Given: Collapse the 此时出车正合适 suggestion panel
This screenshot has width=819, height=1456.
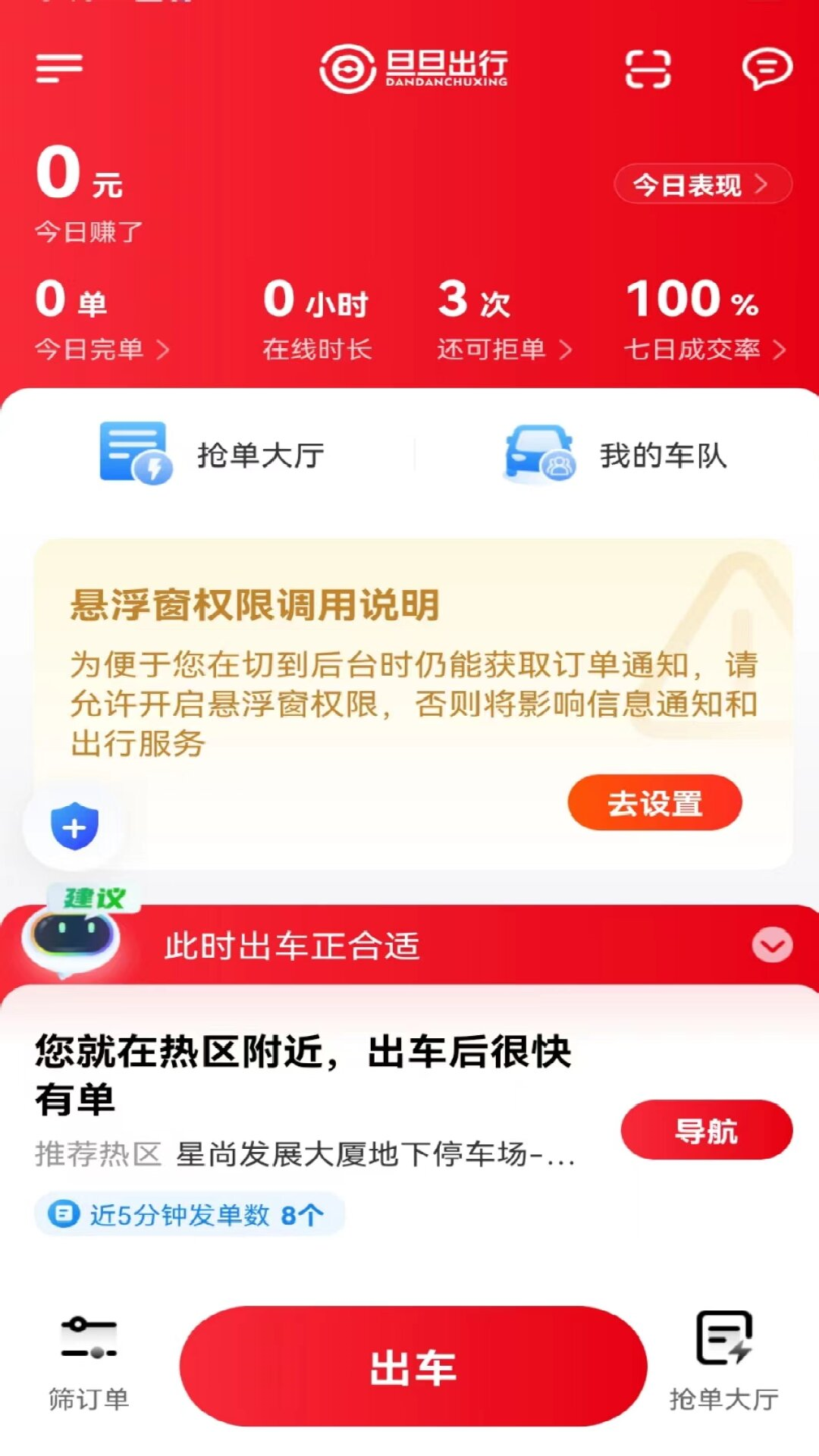Looking at the screenshot, I should pyautogui.click(x=772, y=945).
